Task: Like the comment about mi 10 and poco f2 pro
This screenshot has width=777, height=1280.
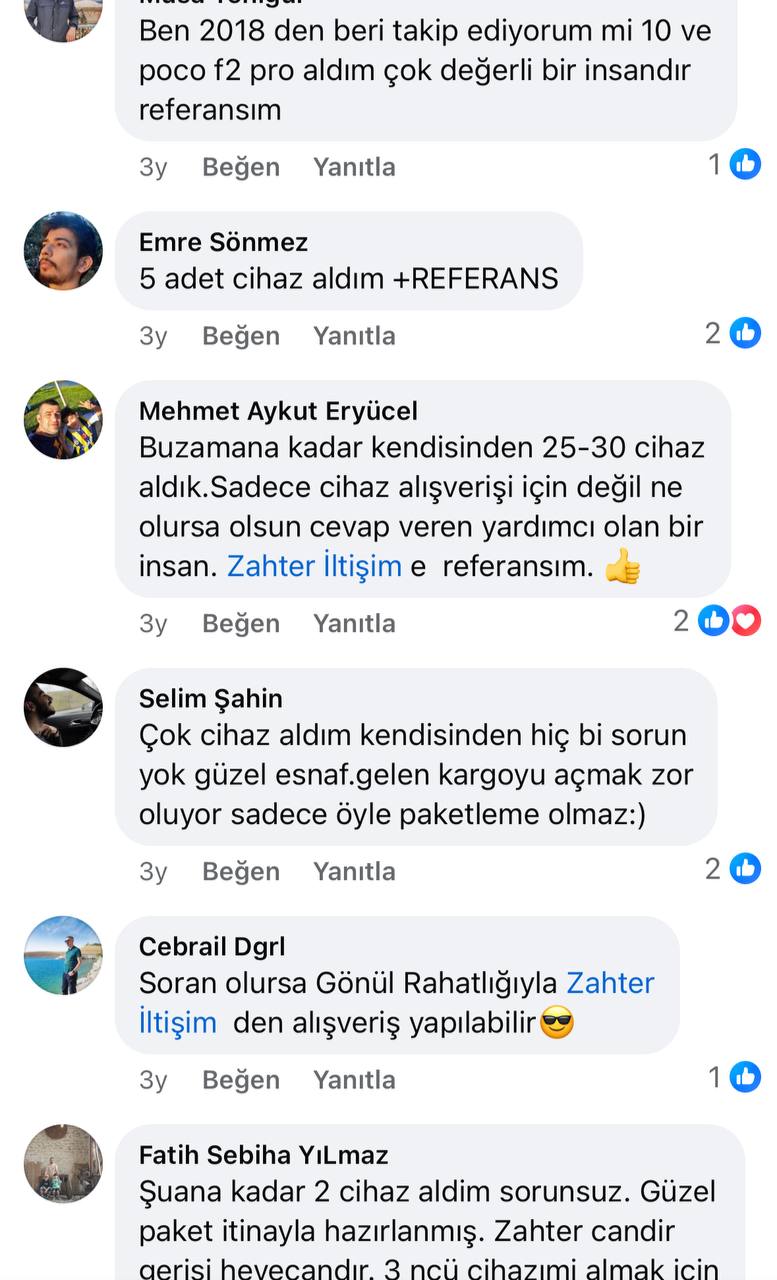Action: [x=240, y=166]
